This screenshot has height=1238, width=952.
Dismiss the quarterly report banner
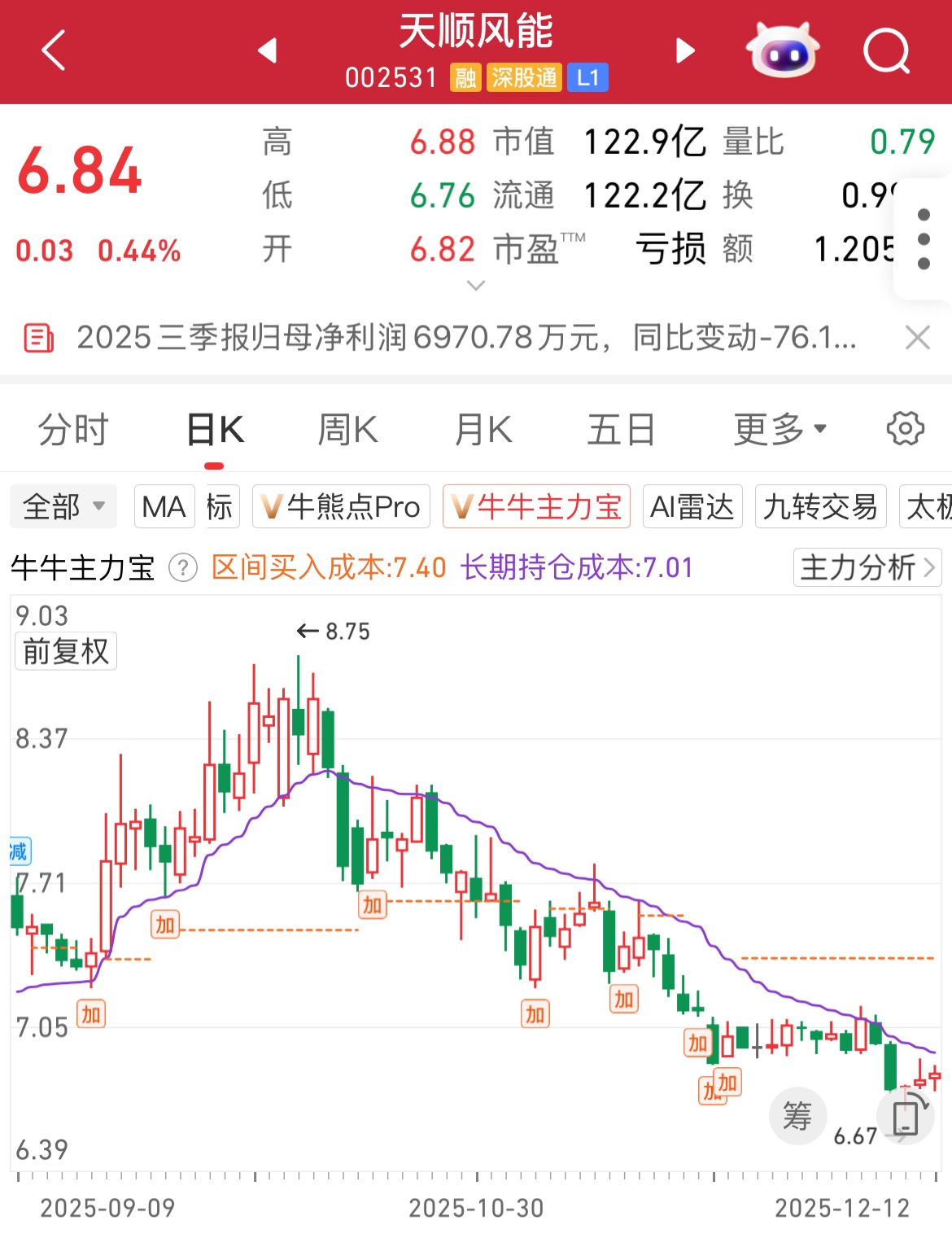pyautogui.click(x=917, y=337)
